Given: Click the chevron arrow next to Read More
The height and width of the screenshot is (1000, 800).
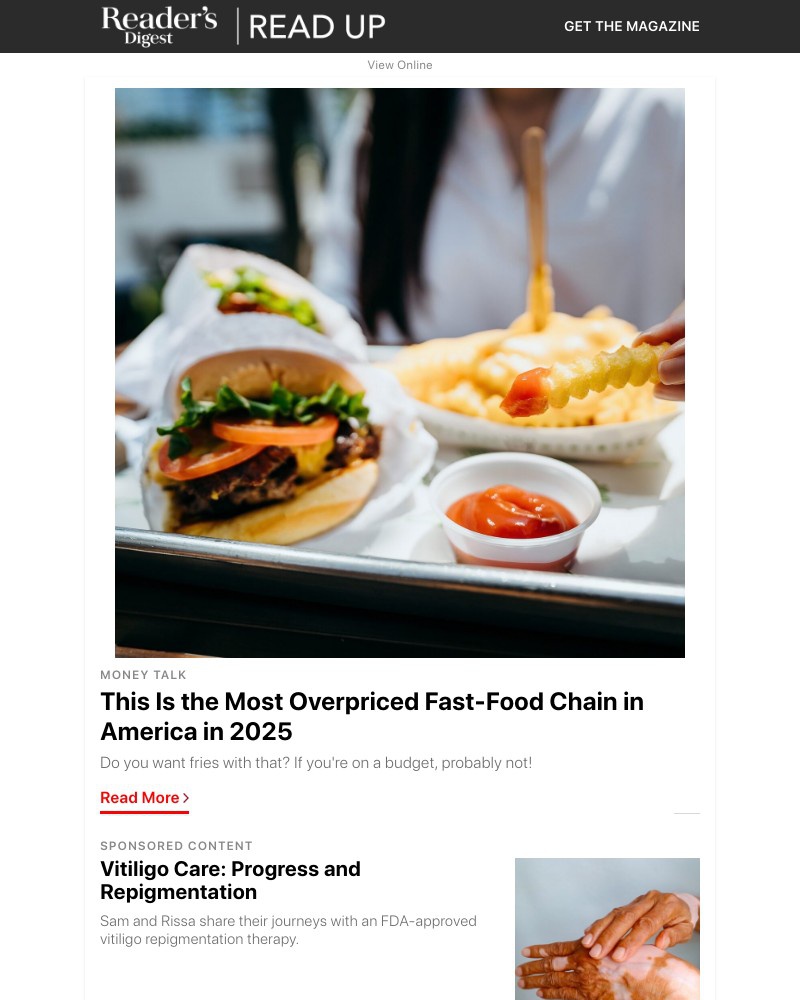Looking at the screenshot, I should point(186,797).
